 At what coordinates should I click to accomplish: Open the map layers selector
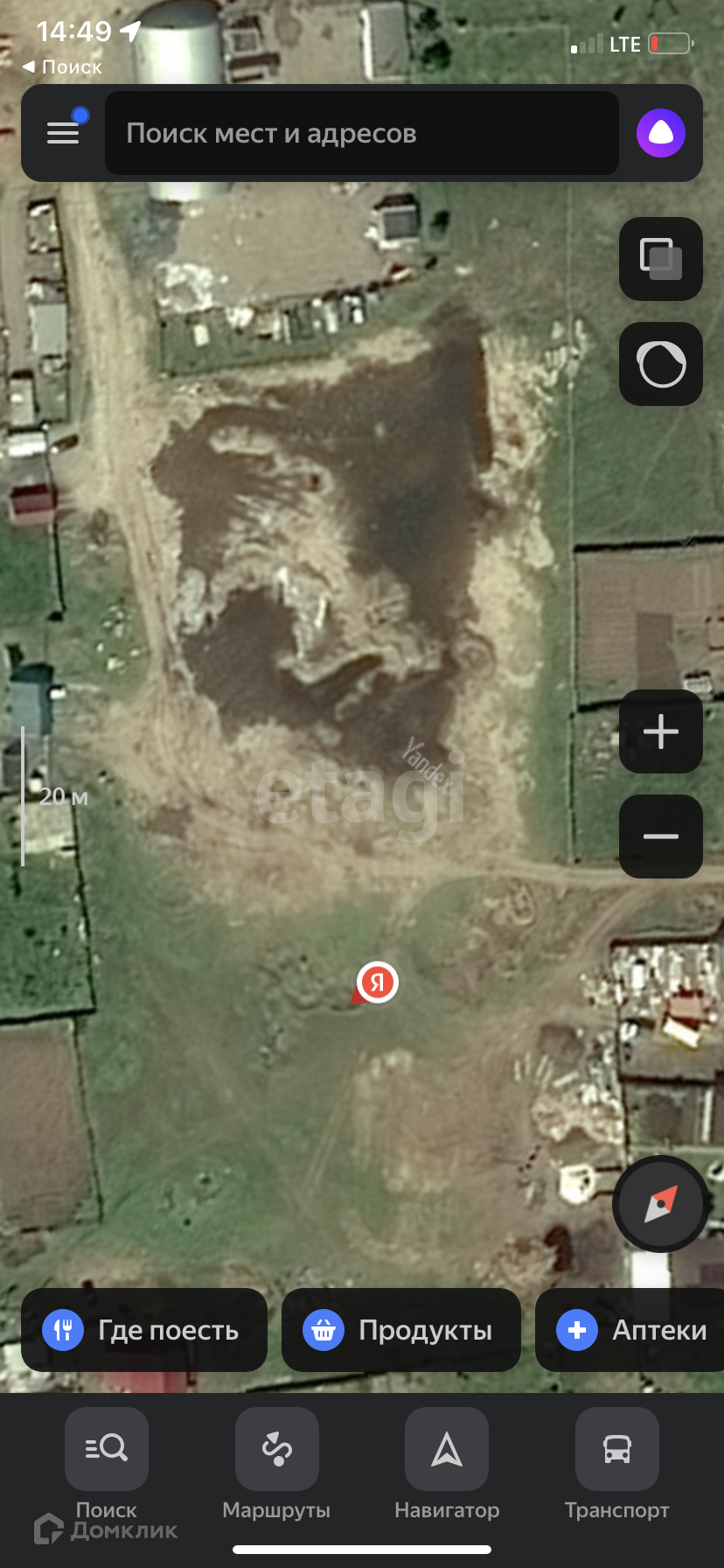coord(660,259)
